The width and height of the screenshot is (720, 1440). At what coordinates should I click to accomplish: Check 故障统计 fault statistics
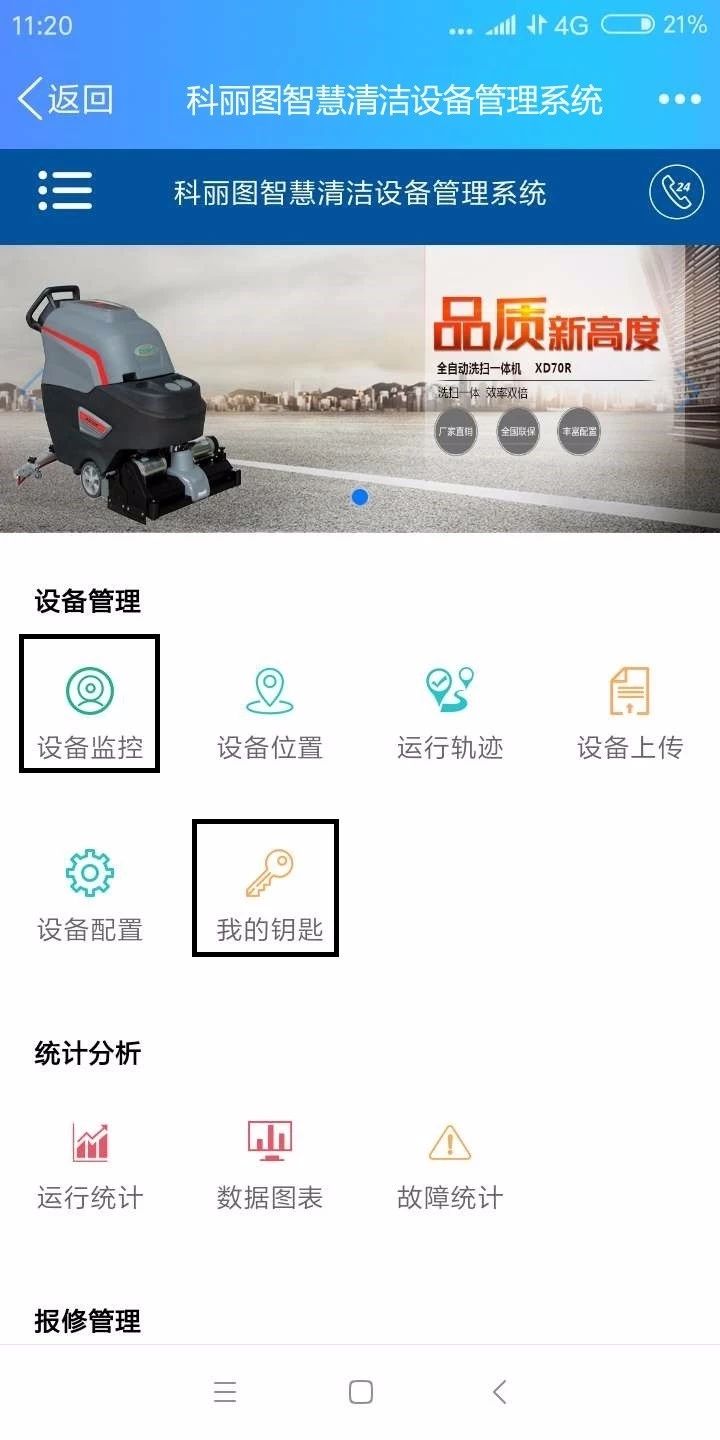tap(449, 1164)
